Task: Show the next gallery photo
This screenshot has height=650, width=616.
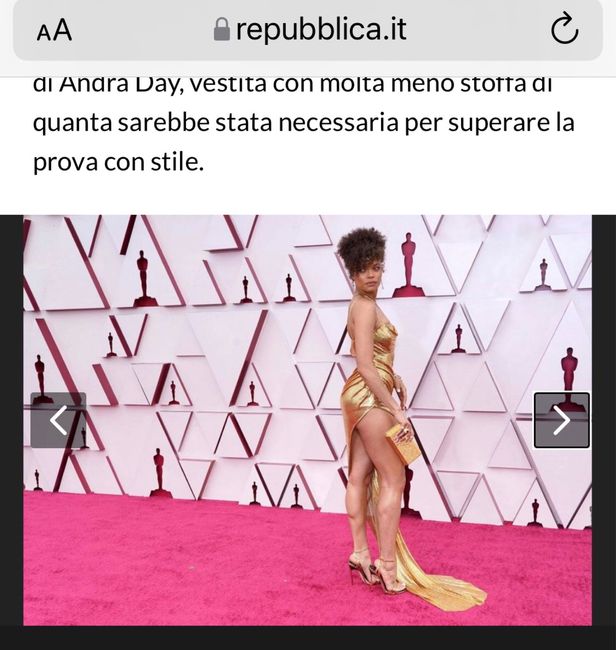Action: (x=561, y=420)
